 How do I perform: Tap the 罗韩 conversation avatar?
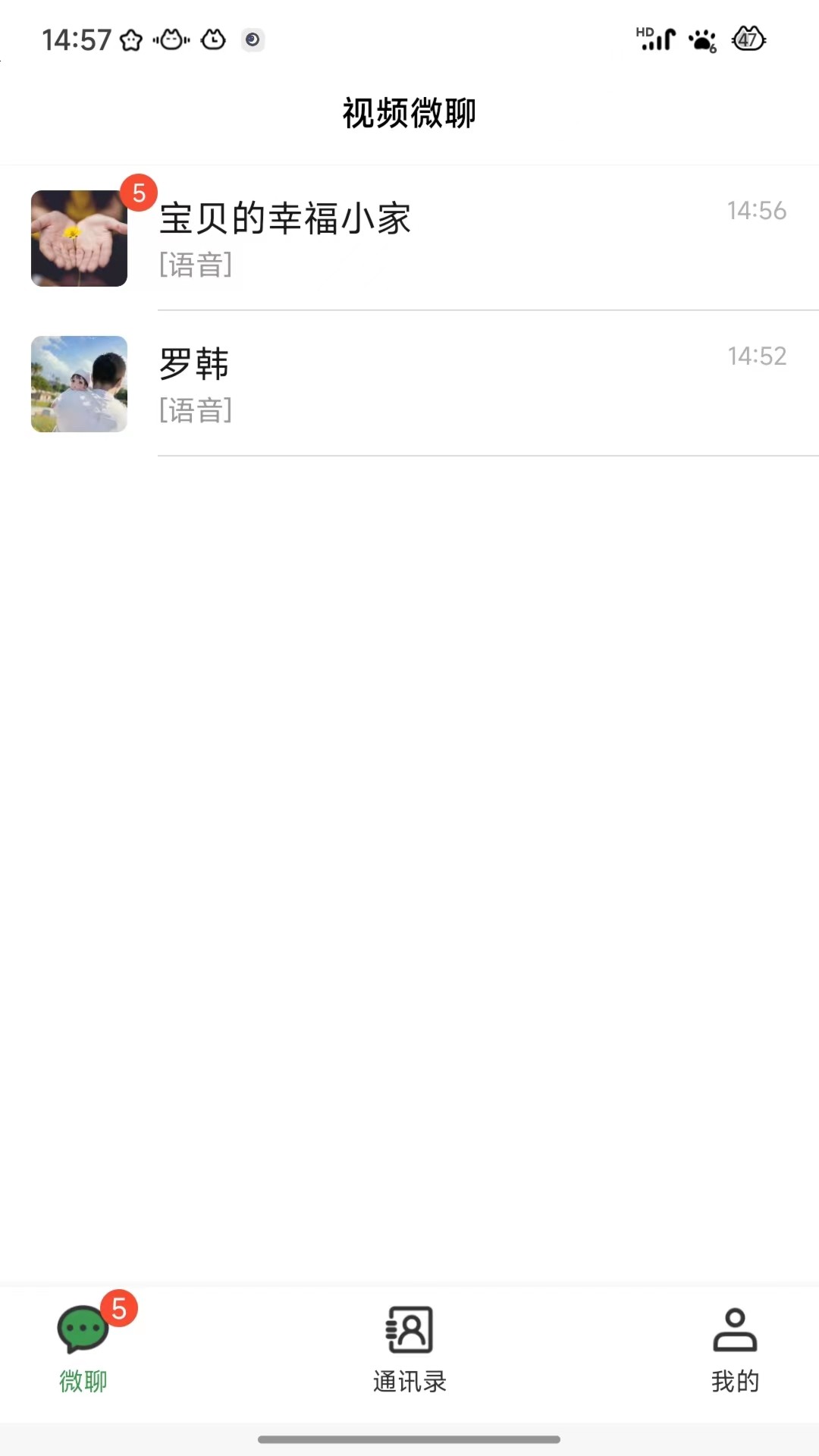(x=79, y=383)
